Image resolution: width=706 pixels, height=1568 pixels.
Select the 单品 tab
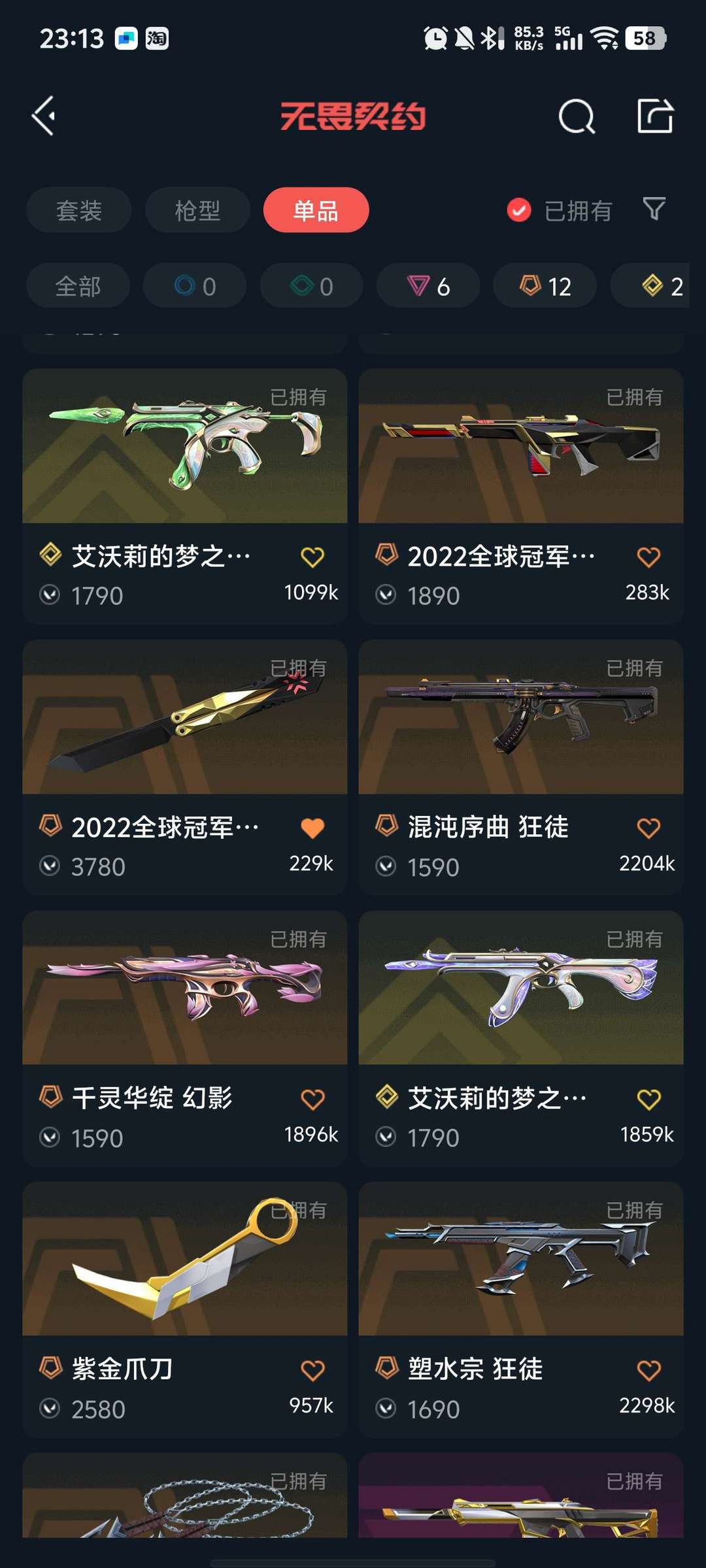(x=316, y=210)
